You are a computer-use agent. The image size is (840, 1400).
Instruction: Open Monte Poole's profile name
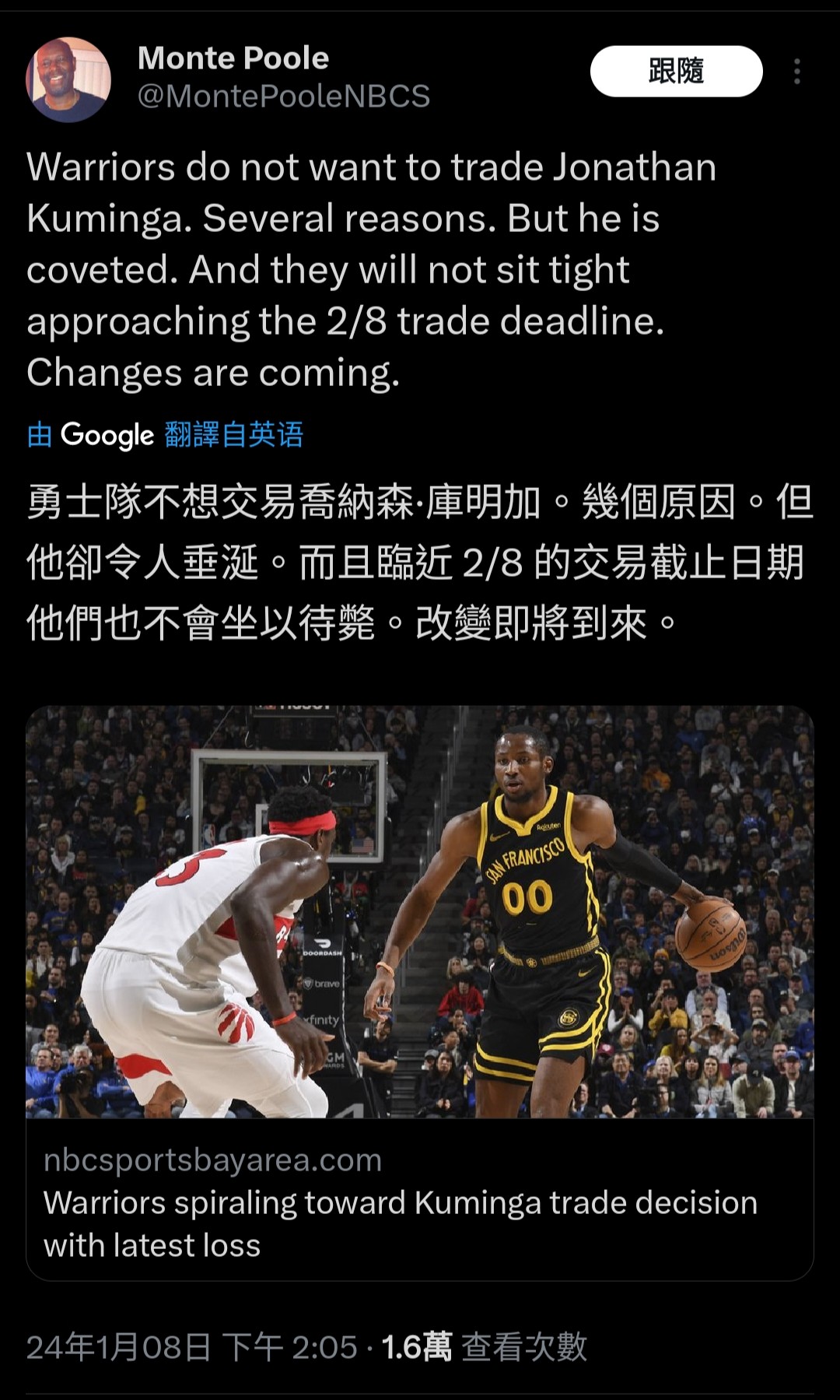(233, 58)
